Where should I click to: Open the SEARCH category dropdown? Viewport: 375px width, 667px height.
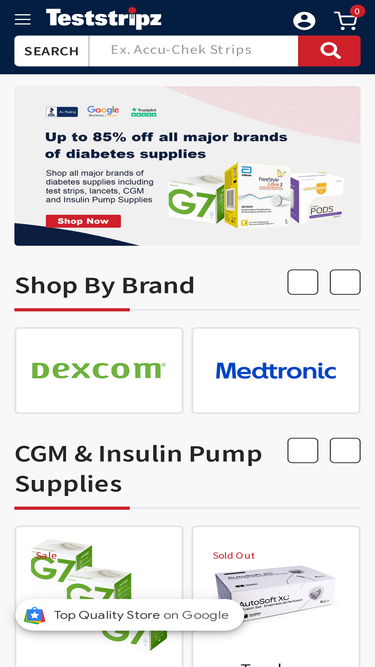click(51, 51)
